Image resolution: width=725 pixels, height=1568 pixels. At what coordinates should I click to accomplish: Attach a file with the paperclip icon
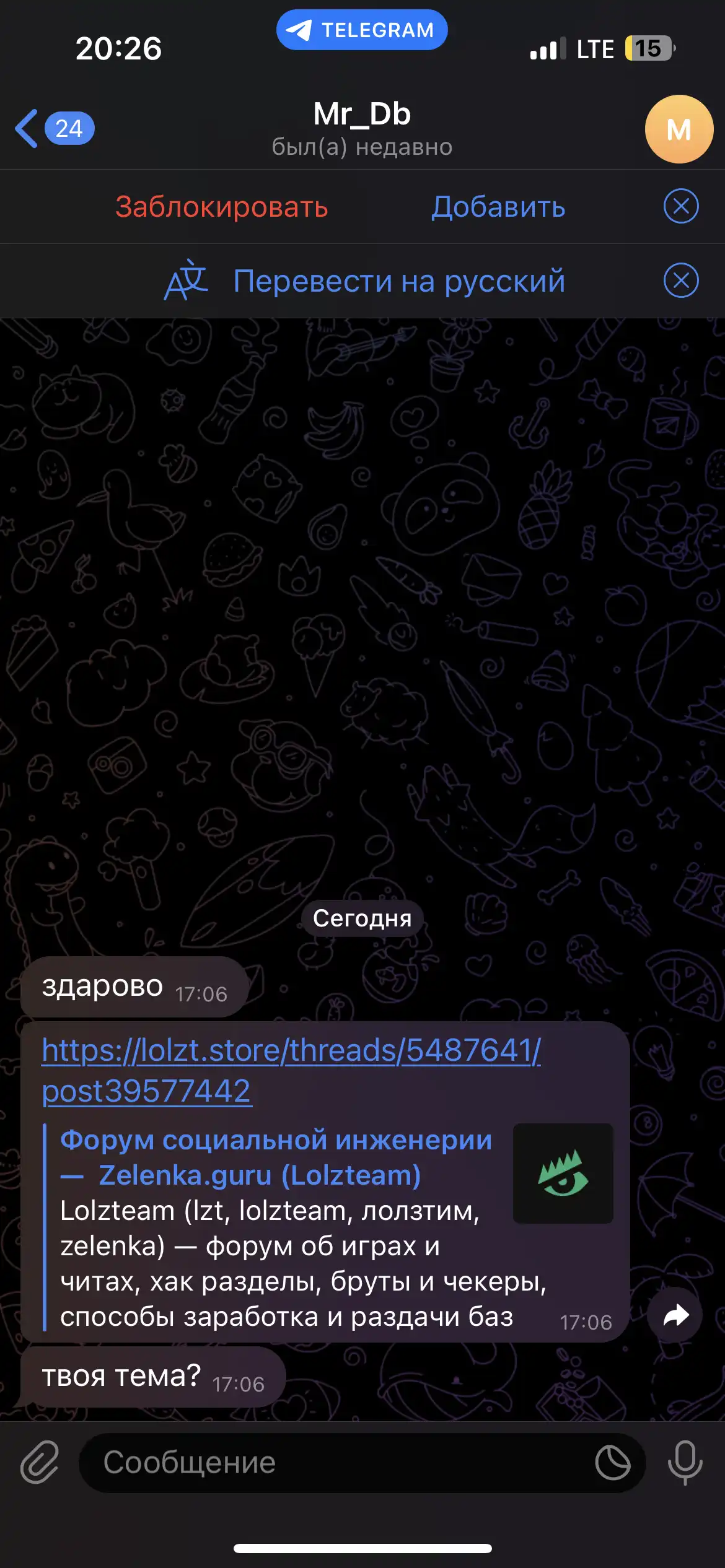click(40, 1462)
